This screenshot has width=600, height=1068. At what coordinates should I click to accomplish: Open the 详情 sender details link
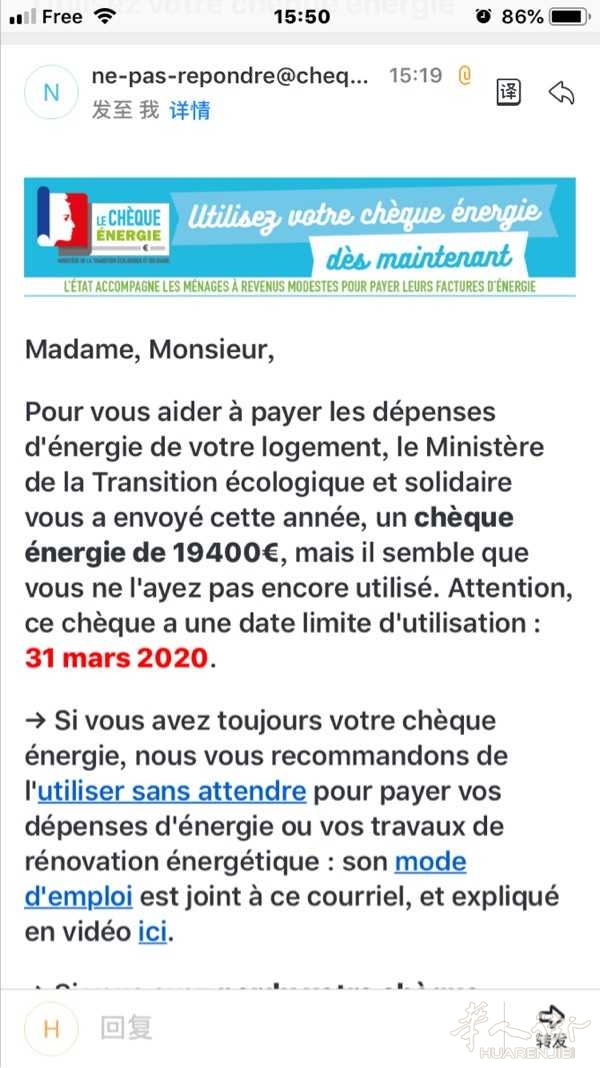click(x=190, y=110)
